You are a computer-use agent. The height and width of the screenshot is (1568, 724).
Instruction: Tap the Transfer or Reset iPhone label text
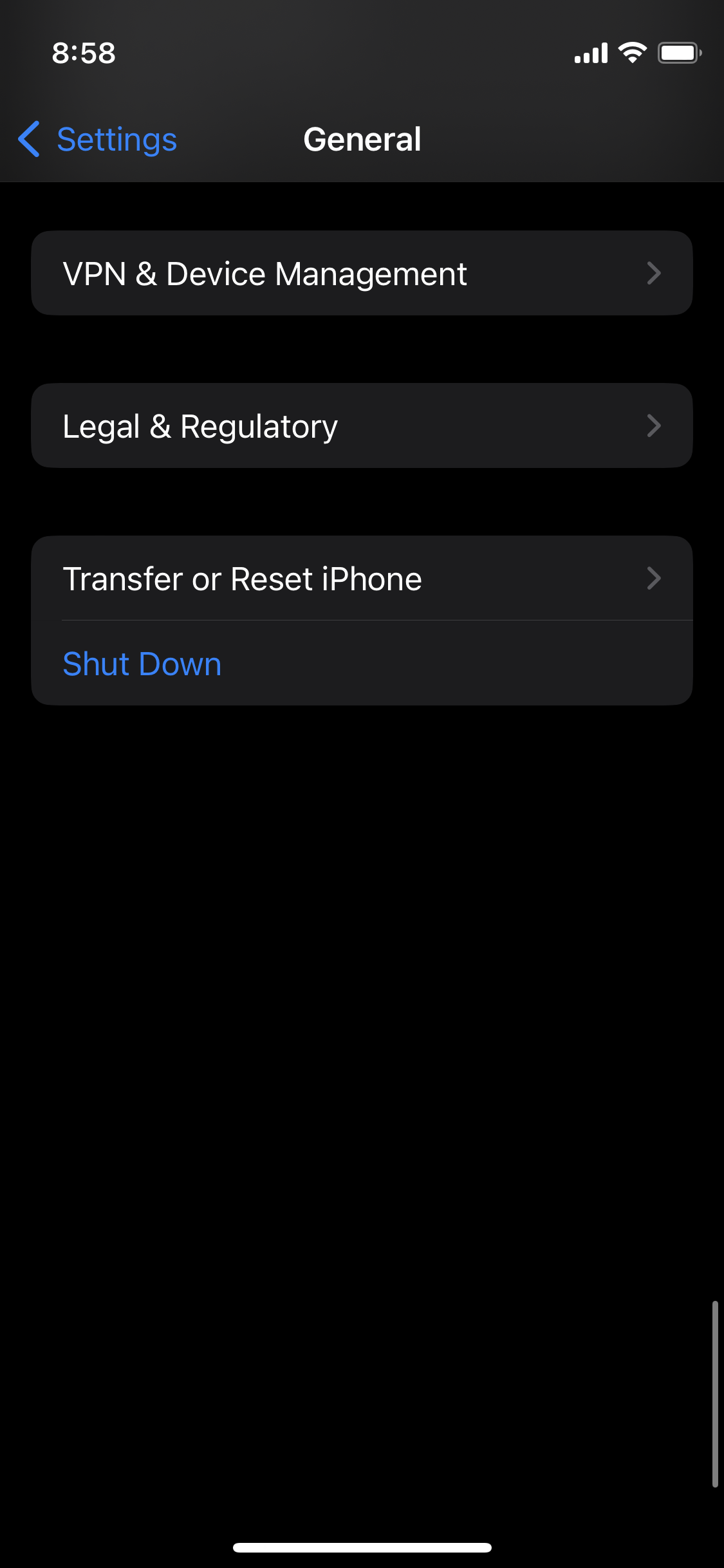pyautogui.click(x=241, y=578)
